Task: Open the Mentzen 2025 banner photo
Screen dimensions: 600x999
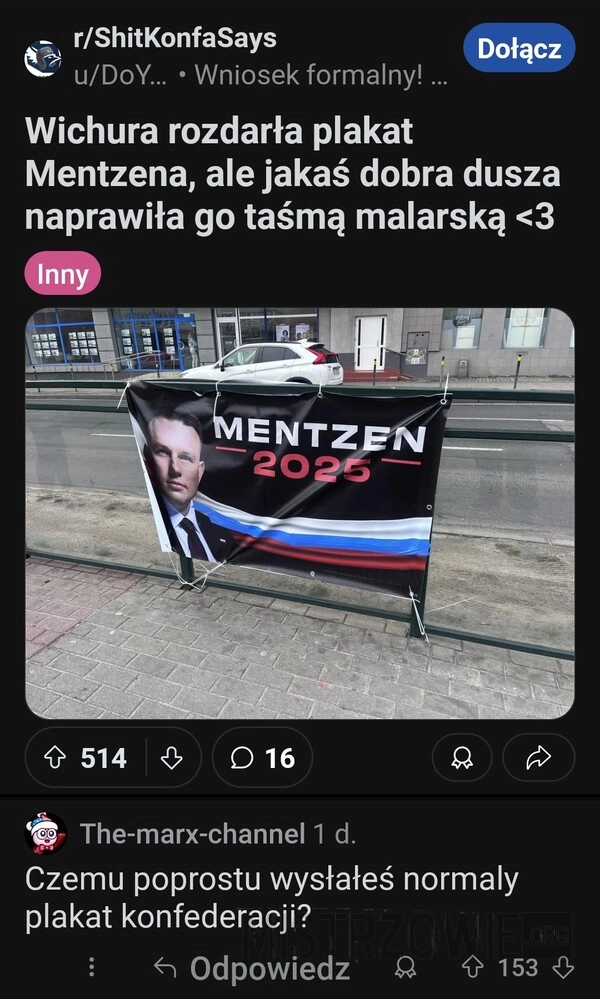Action: point(299,514)
